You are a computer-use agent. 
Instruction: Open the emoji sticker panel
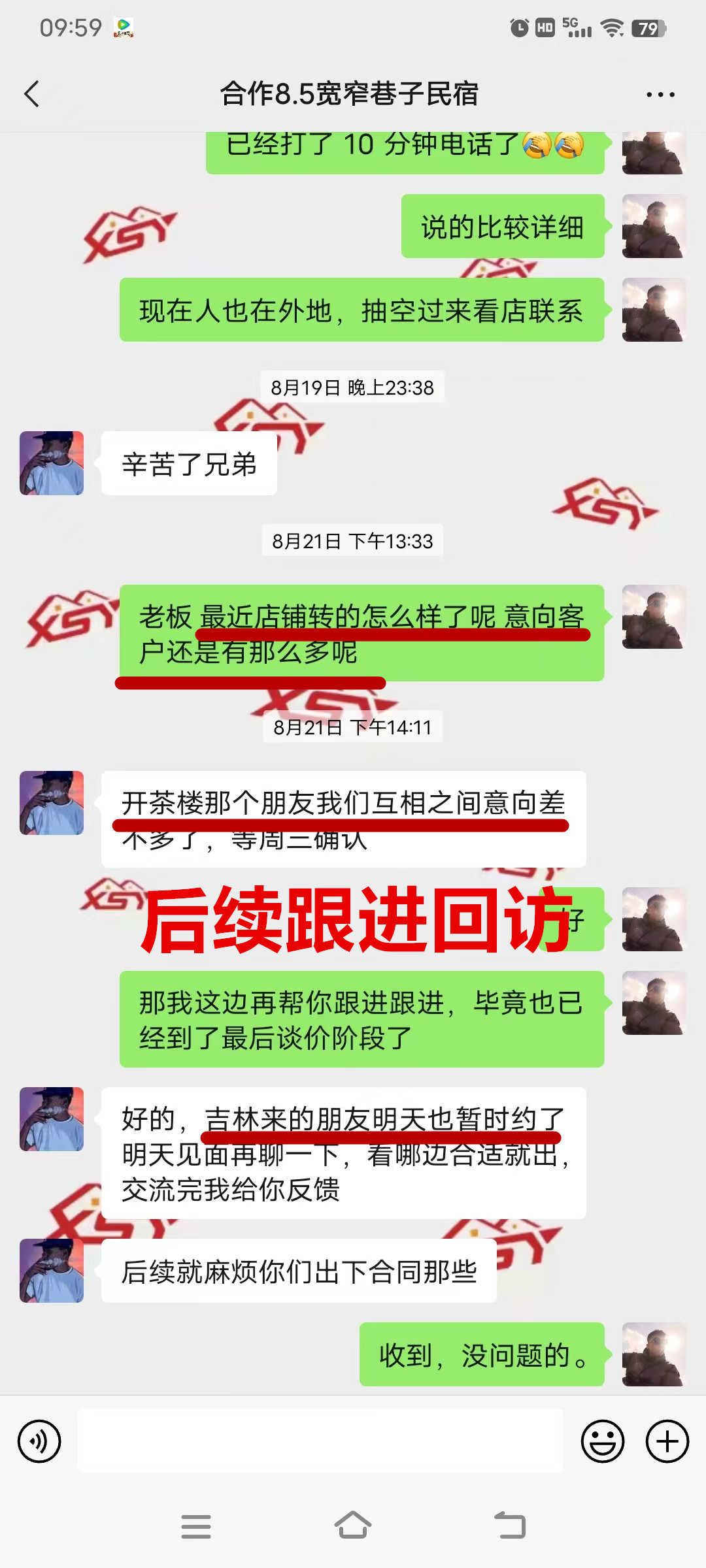click(602, 1441)
